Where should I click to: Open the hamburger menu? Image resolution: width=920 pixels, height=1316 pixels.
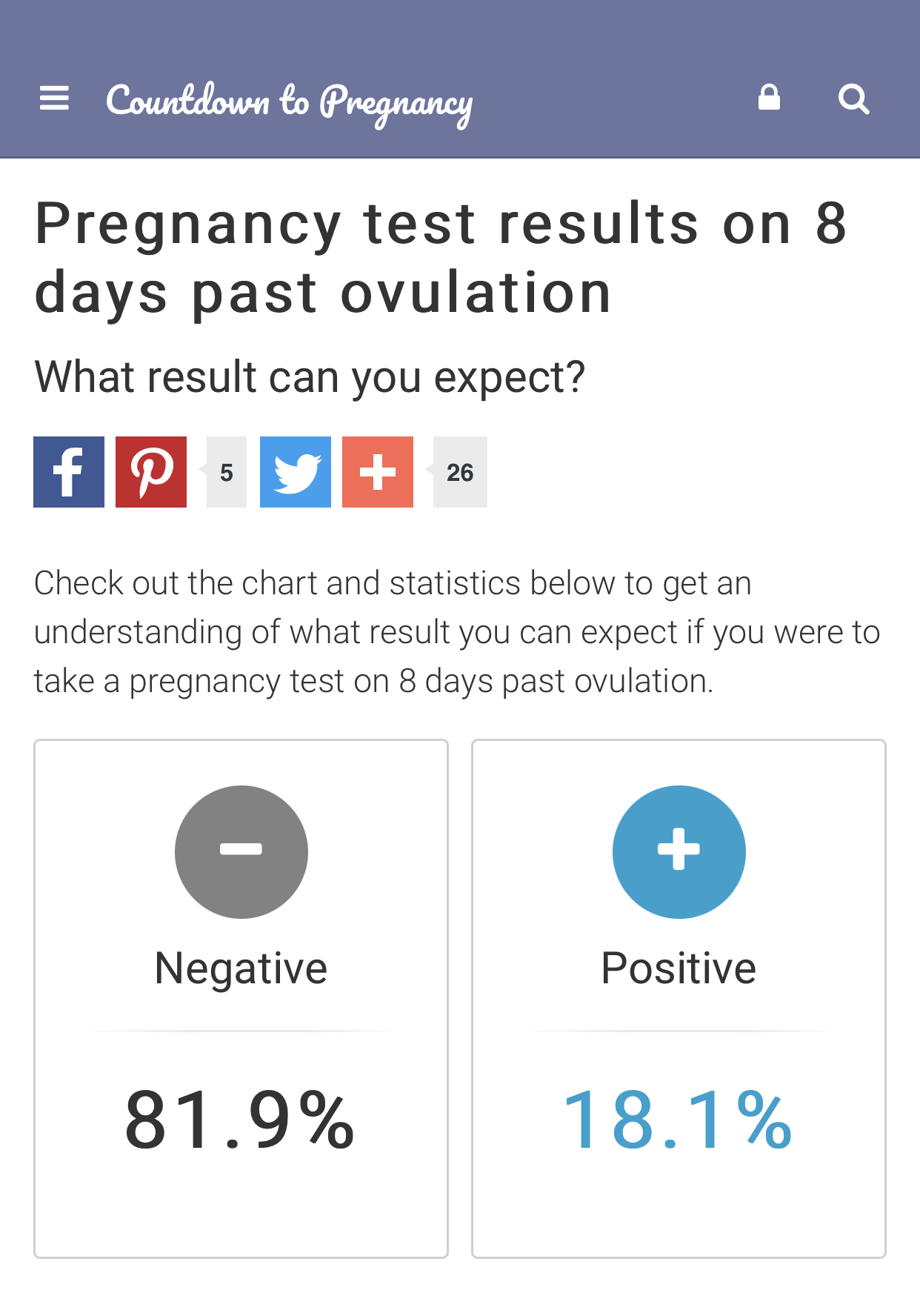tap(54, 98)
